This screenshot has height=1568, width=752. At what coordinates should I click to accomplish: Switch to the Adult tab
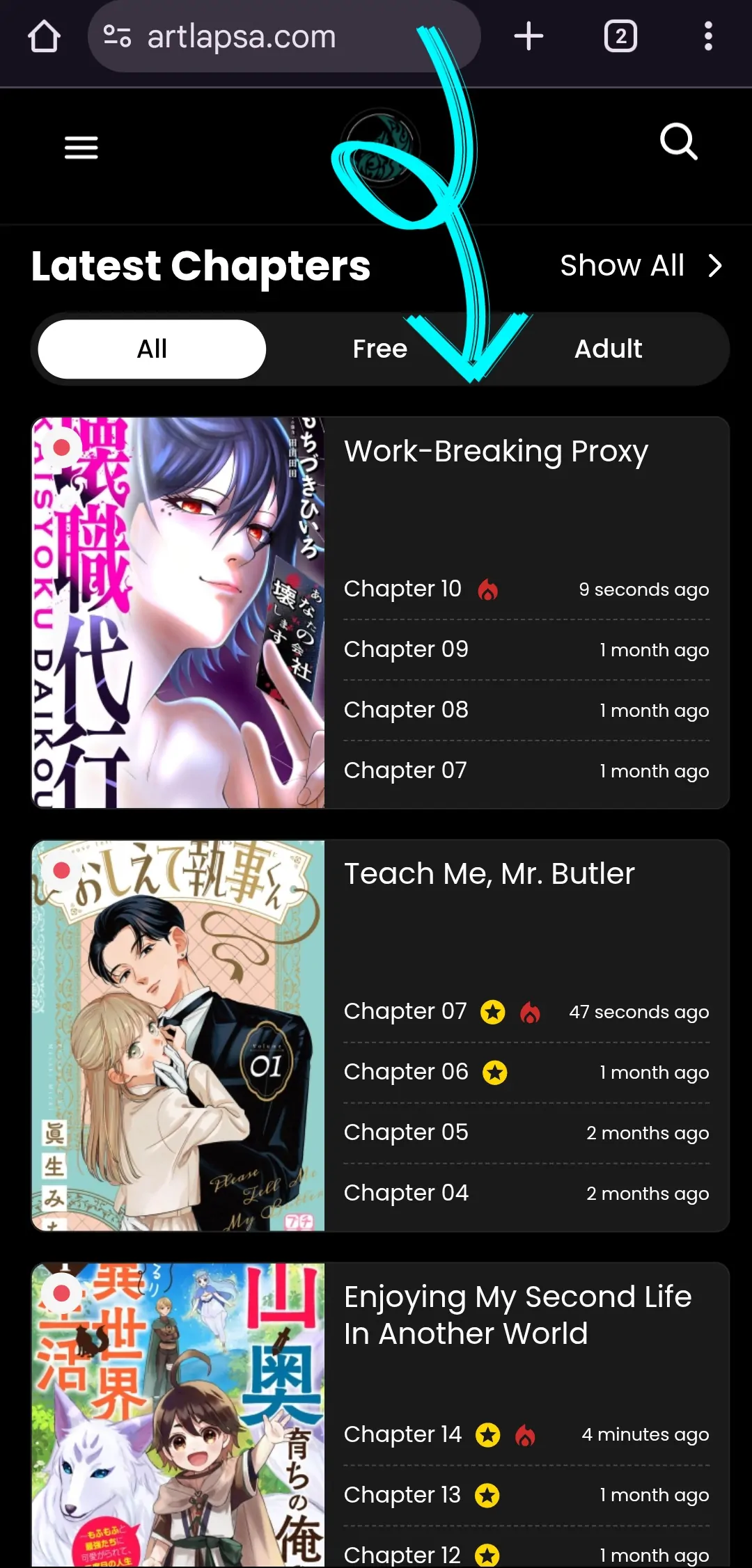[608, 349]
